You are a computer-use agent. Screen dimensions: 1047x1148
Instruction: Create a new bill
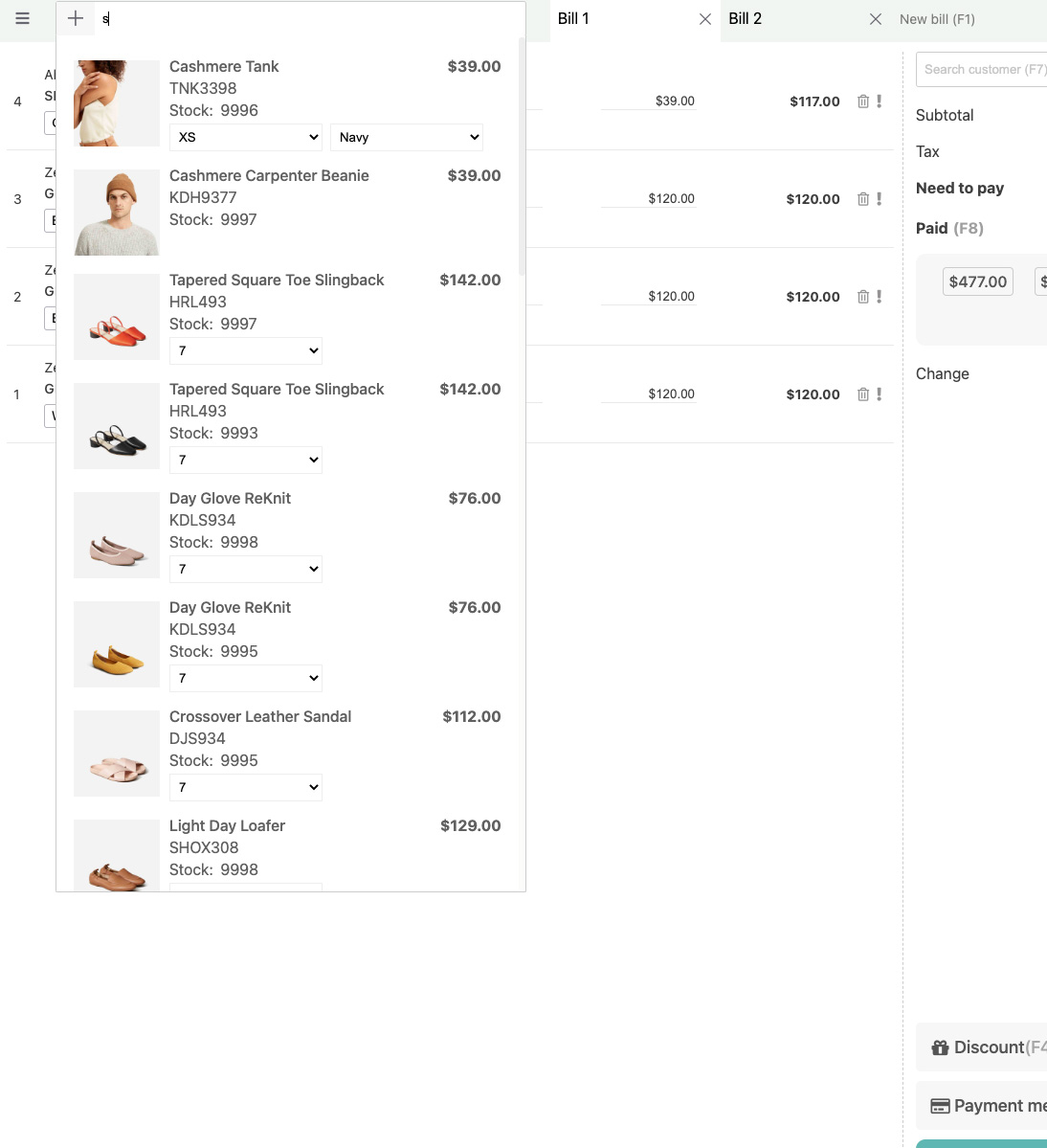[x=937, y=19]
